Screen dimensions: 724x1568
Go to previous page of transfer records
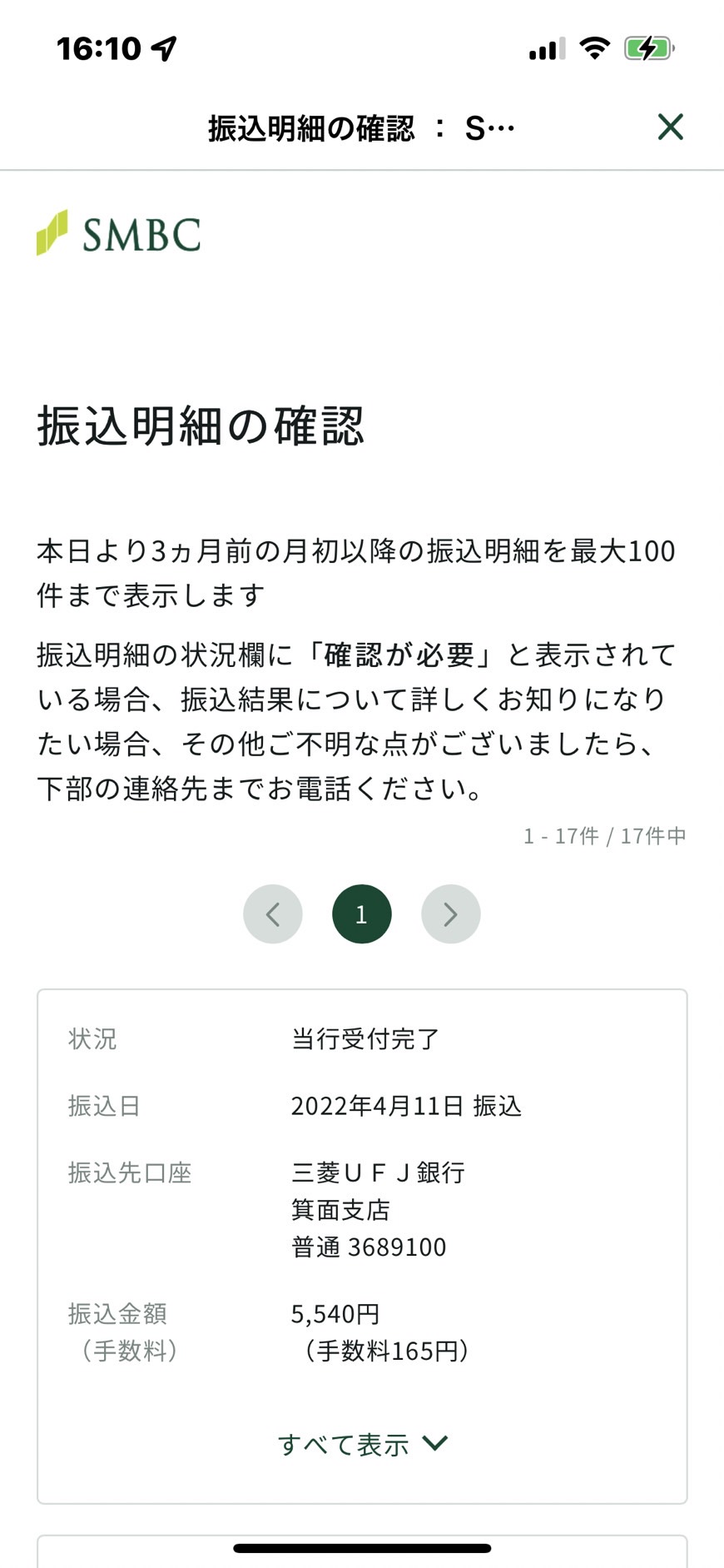(273, 914)
